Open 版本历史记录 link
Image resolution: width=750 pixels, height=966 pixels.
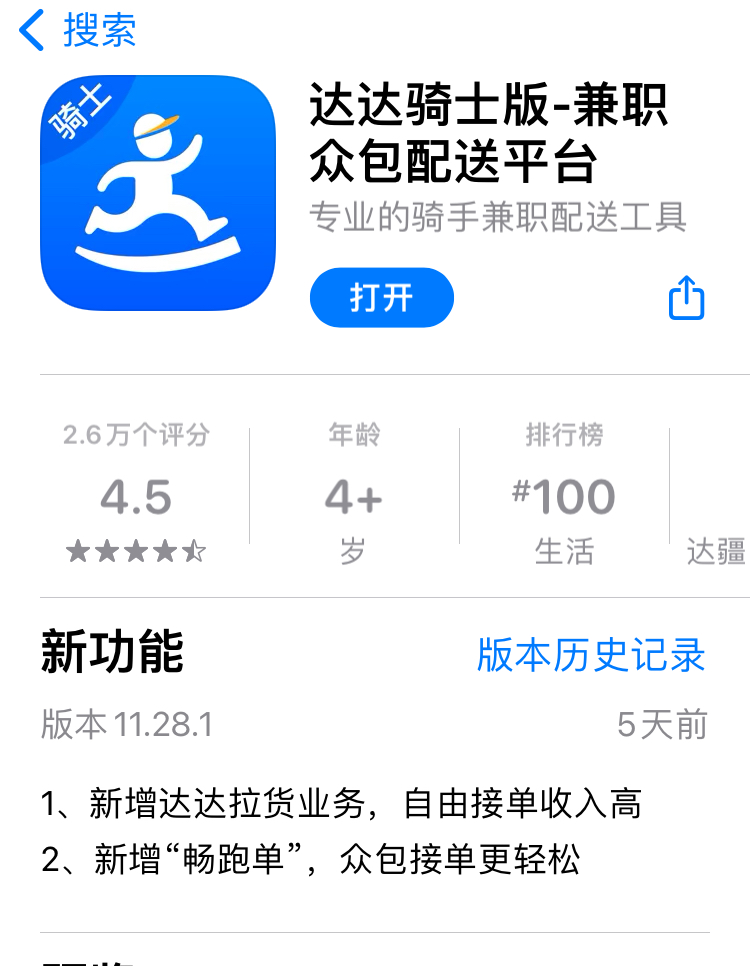click(591, 655)
